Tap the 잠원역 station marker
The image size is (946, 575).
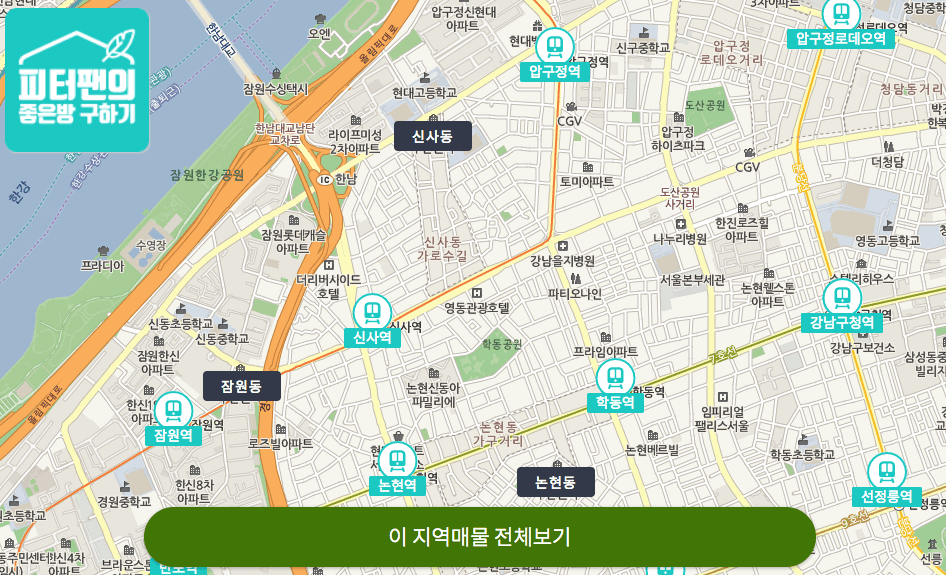click(x=173, y=411)
